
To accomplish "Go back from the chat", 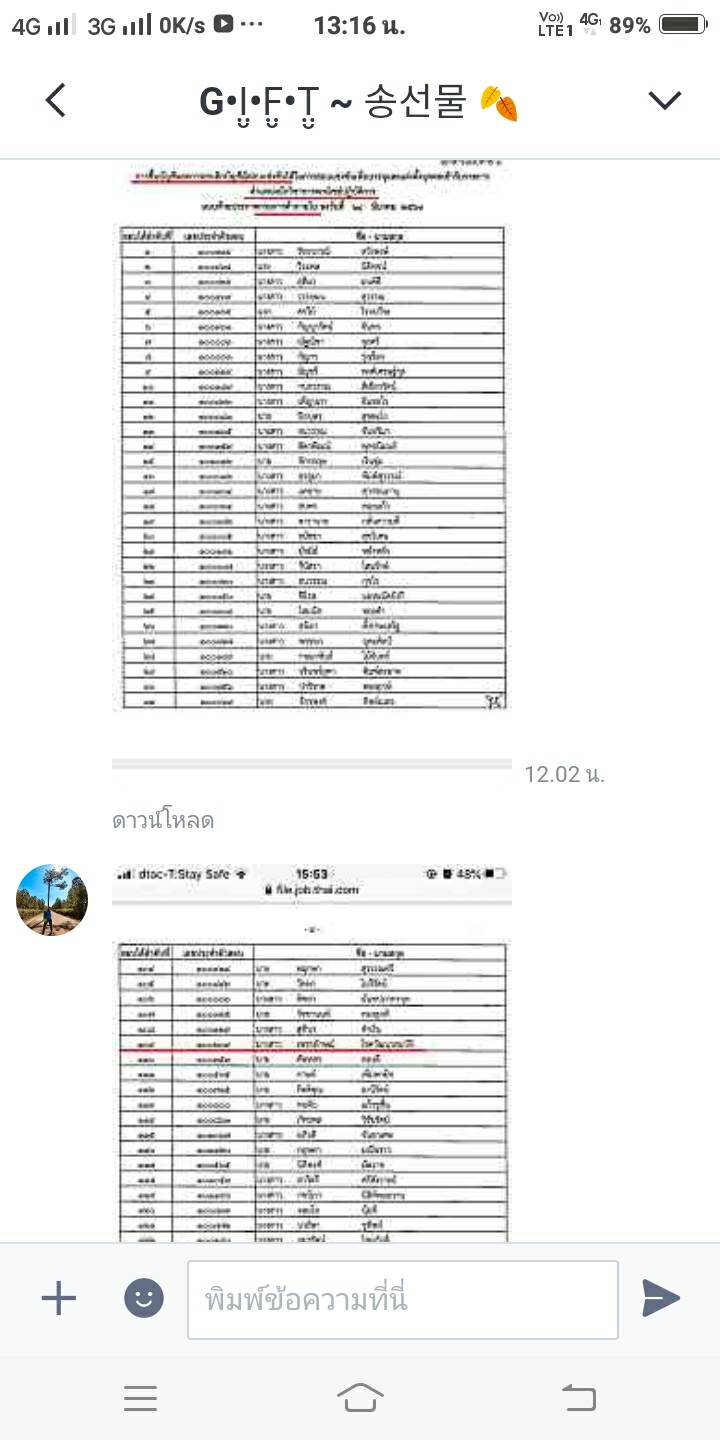I will (56, 101).
